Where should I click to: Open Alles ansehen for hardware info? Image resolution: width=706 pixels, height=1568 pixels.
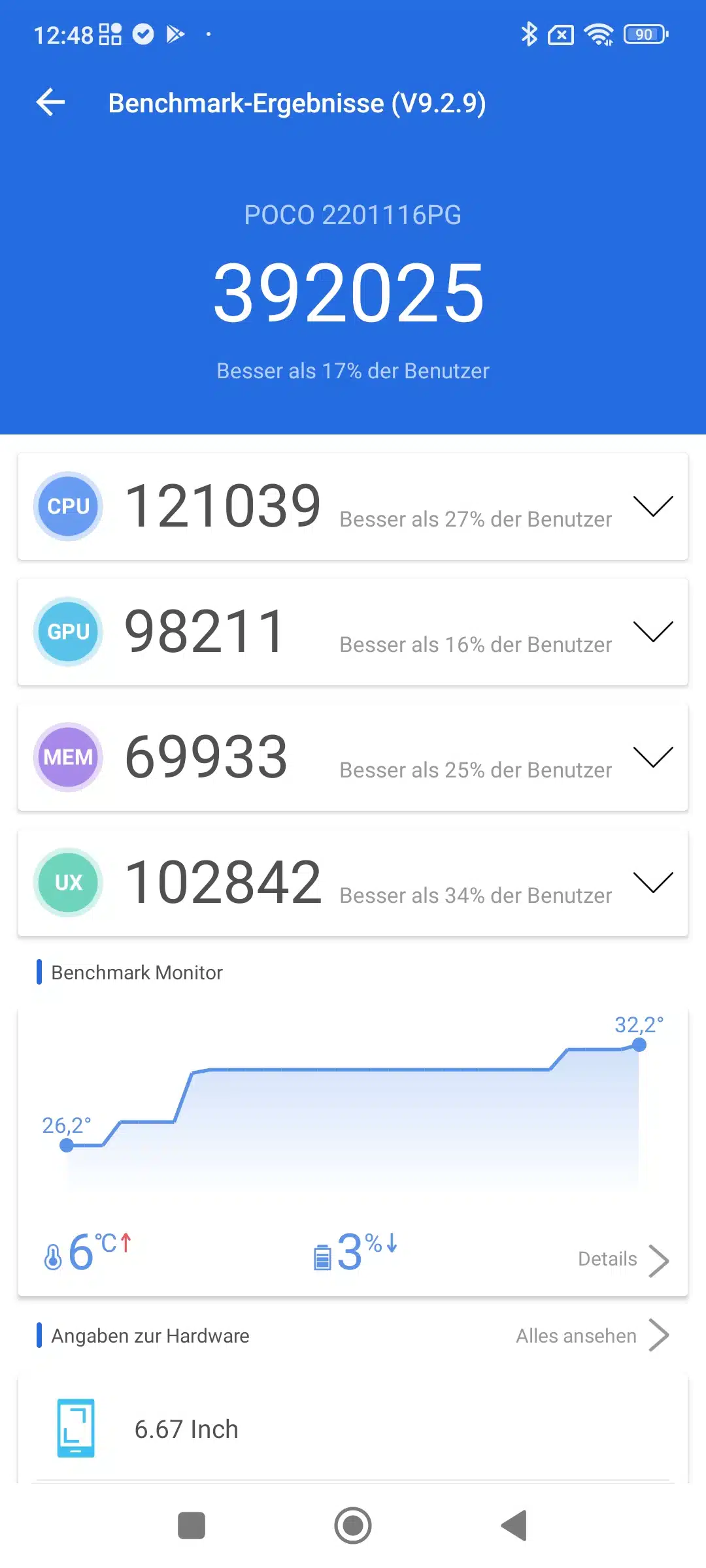pos(592,1335)
